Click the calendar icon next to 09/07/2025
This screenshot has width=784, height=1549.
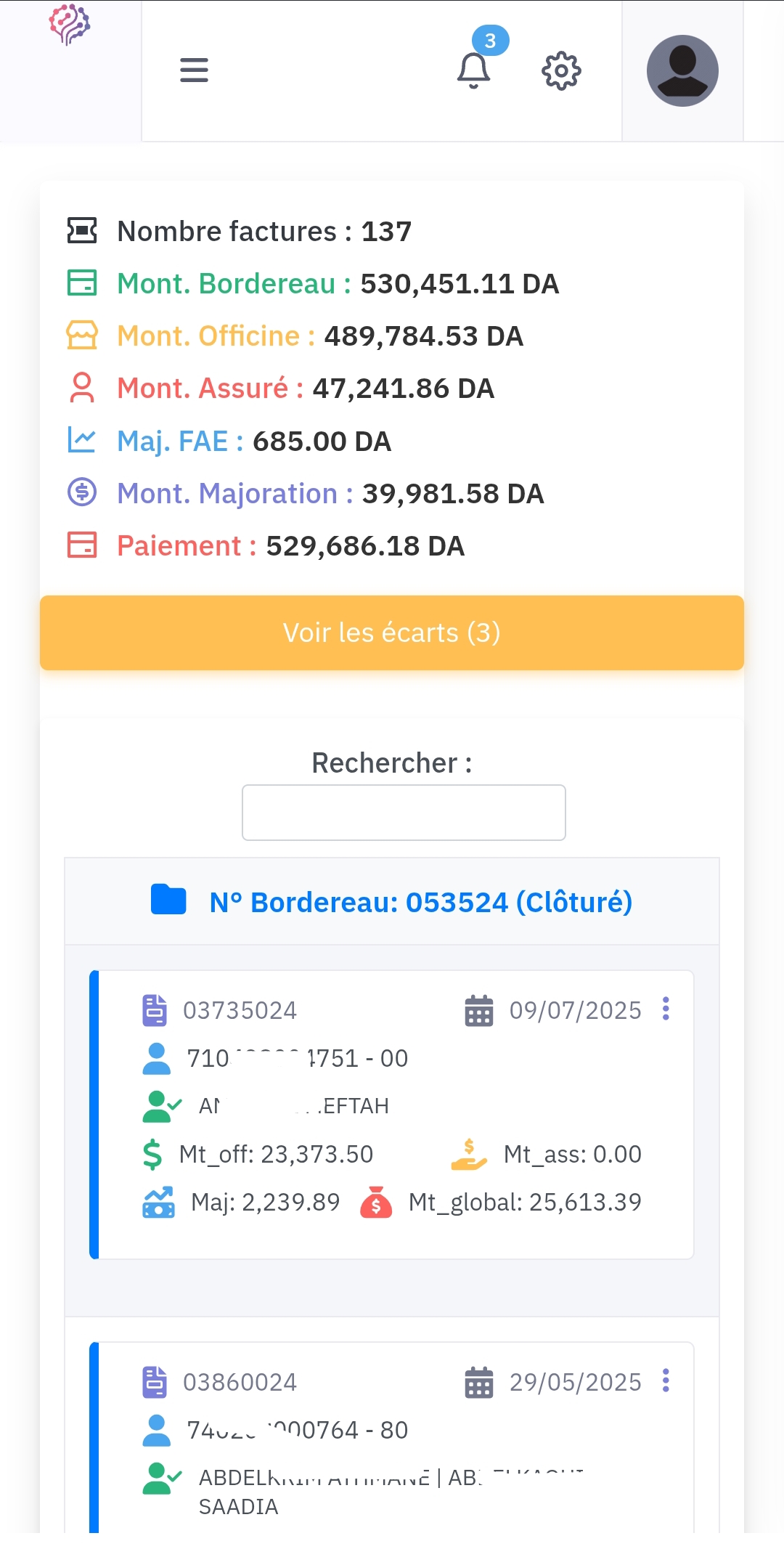(479, 1009)
